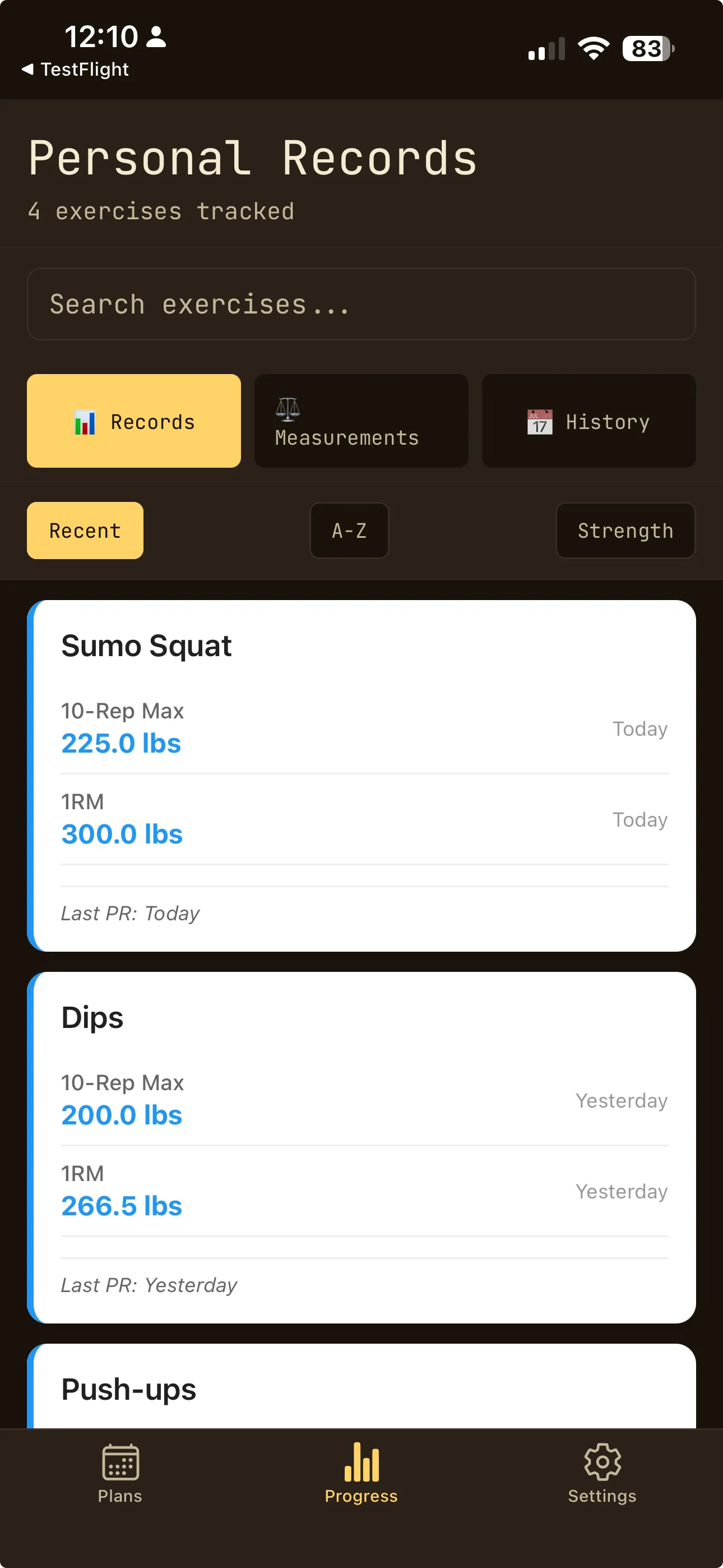Enable the Recent sorting filter
This screenshot has width=723, height=1568.
84,530
